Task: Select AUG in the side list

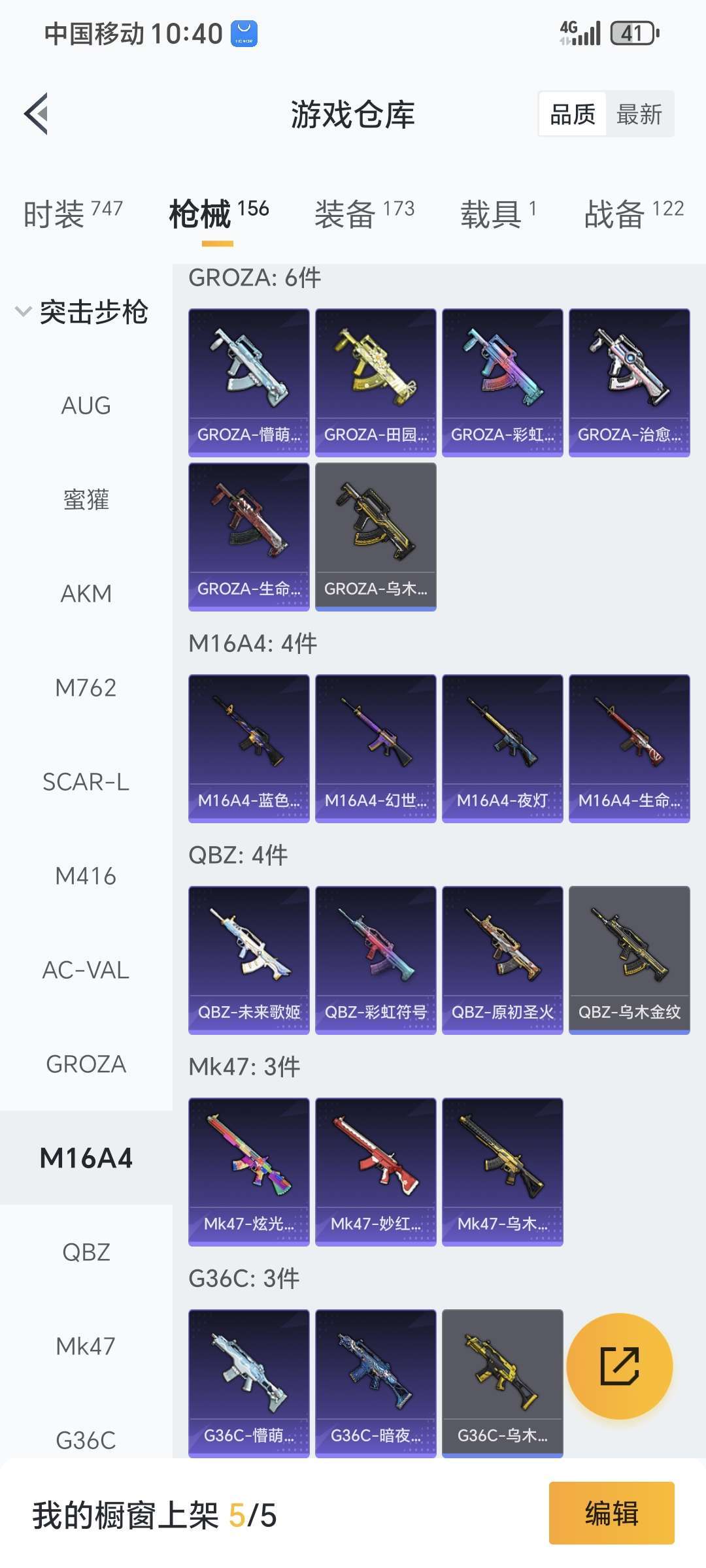Action: 86,406
